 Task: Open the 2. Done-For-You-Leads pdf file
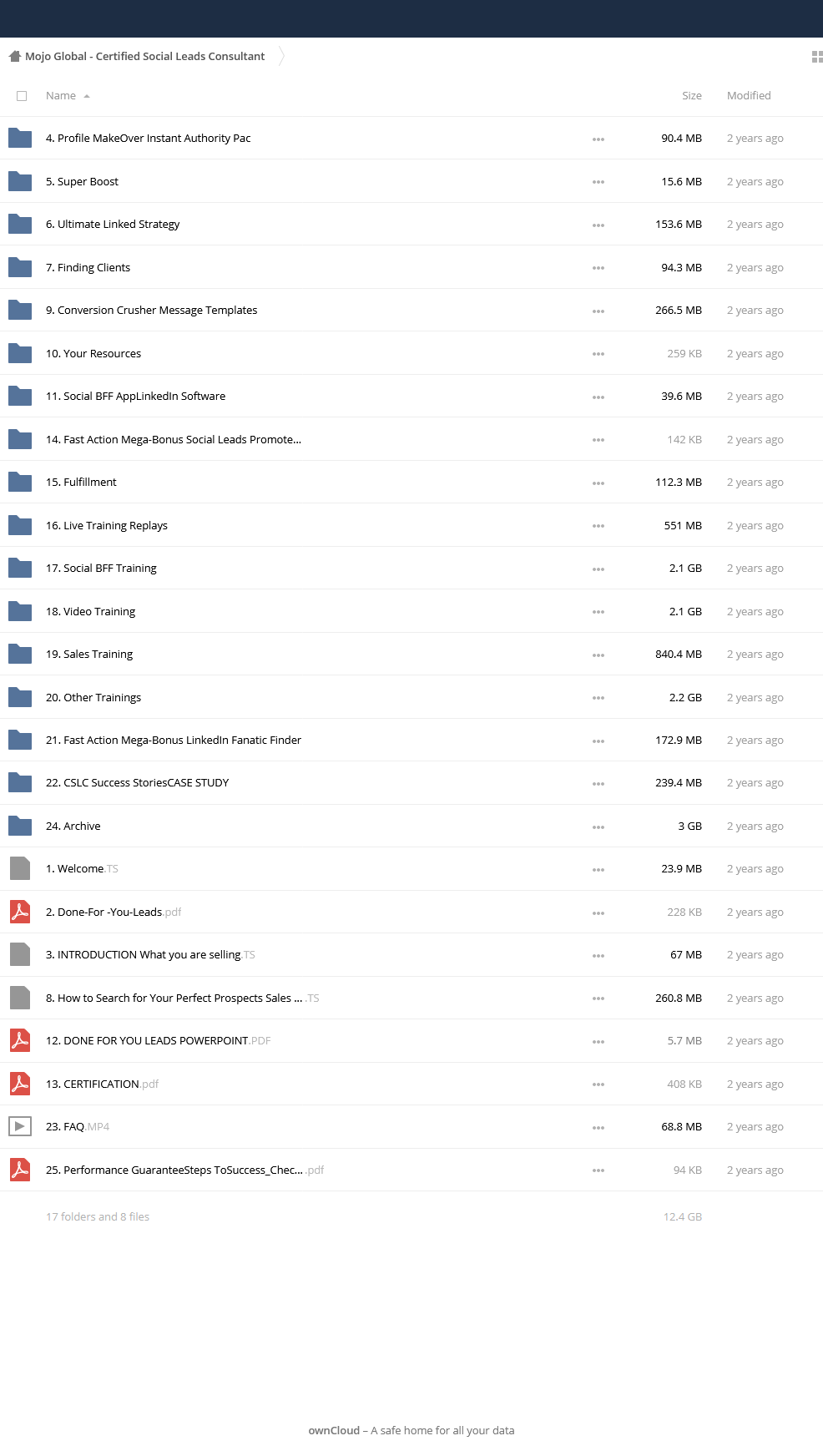114,912
